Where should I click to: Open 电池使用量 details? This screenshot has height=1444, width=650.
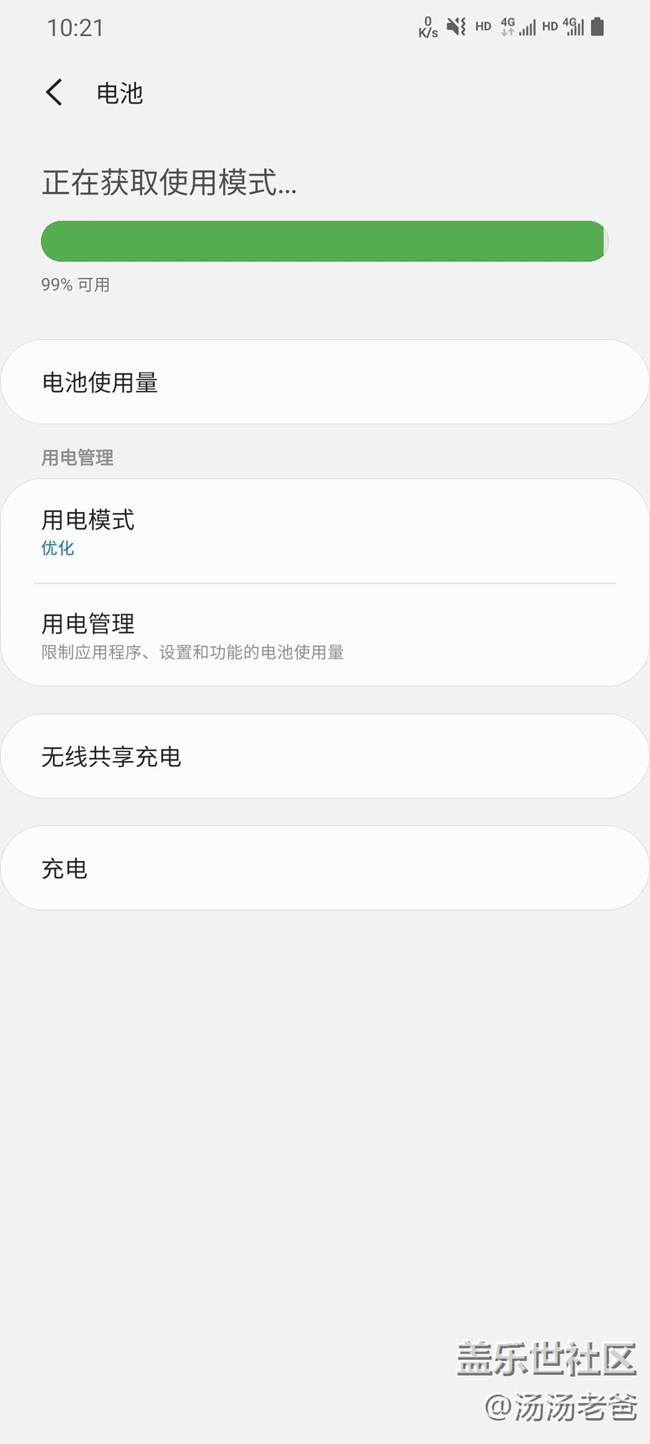(325, 382)
